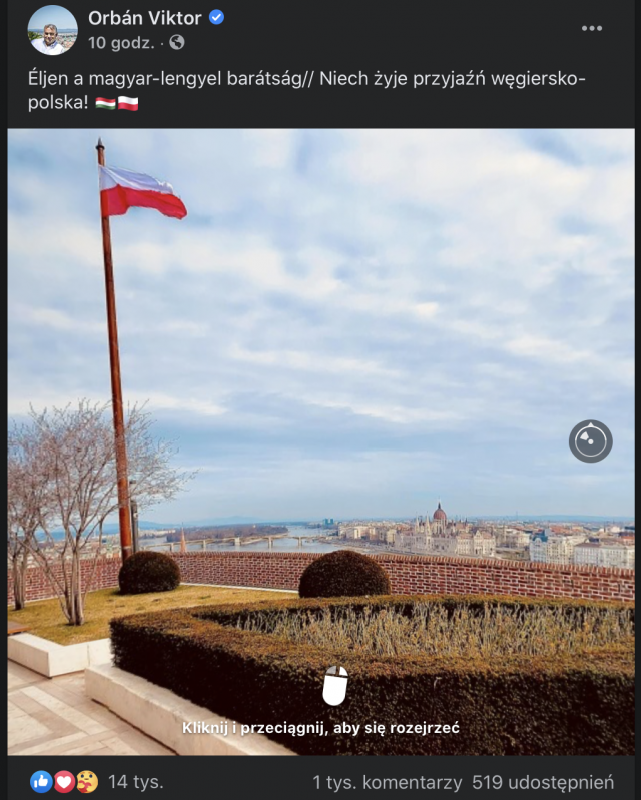Open Orbán Viktor's profile picture
The height and width of the screenshot is (800, 641).
pyautogui.click(x=52, y=30)
